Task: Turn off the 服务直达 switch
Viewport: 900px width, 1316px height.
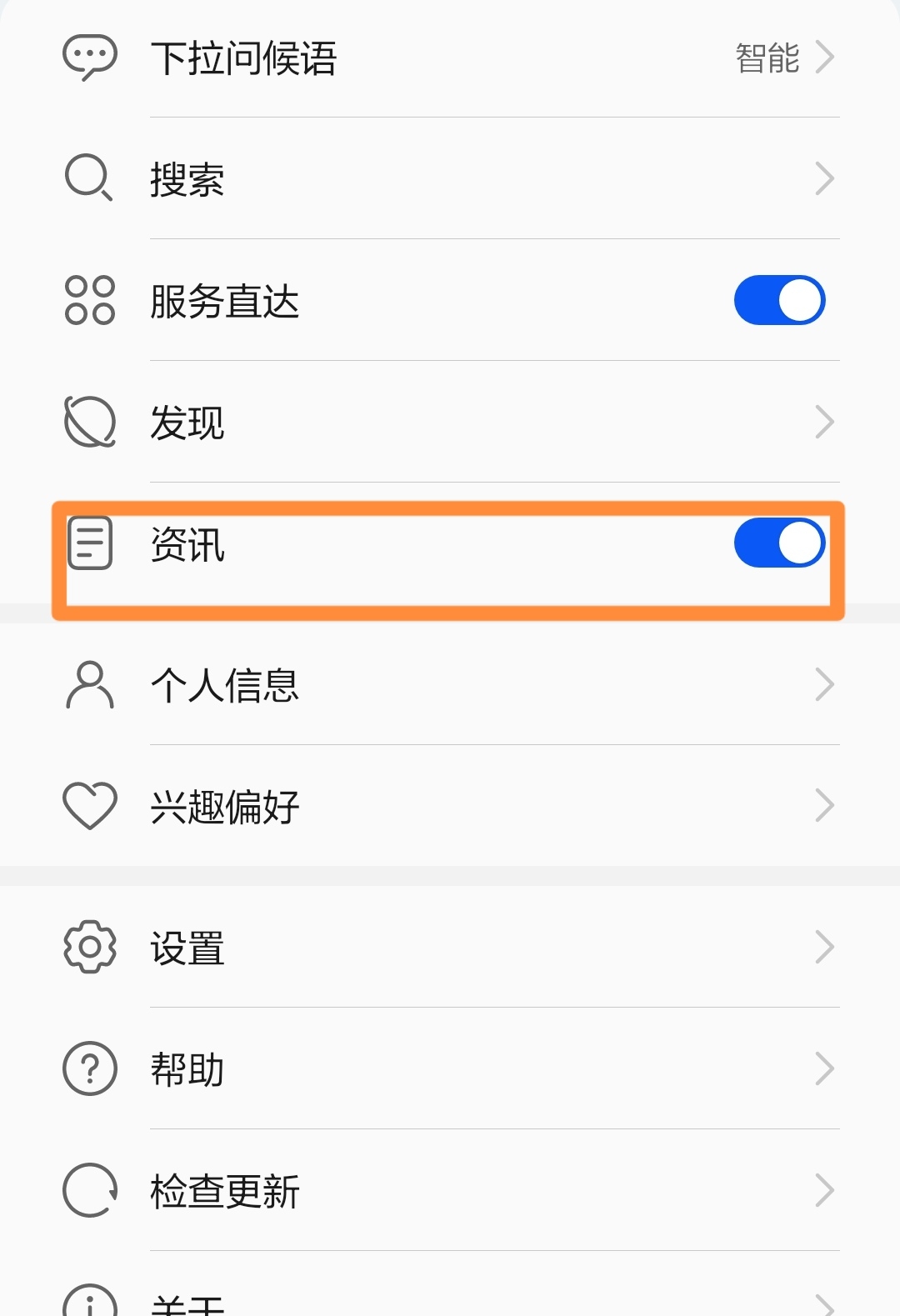Action: click(x=779, y=301)
